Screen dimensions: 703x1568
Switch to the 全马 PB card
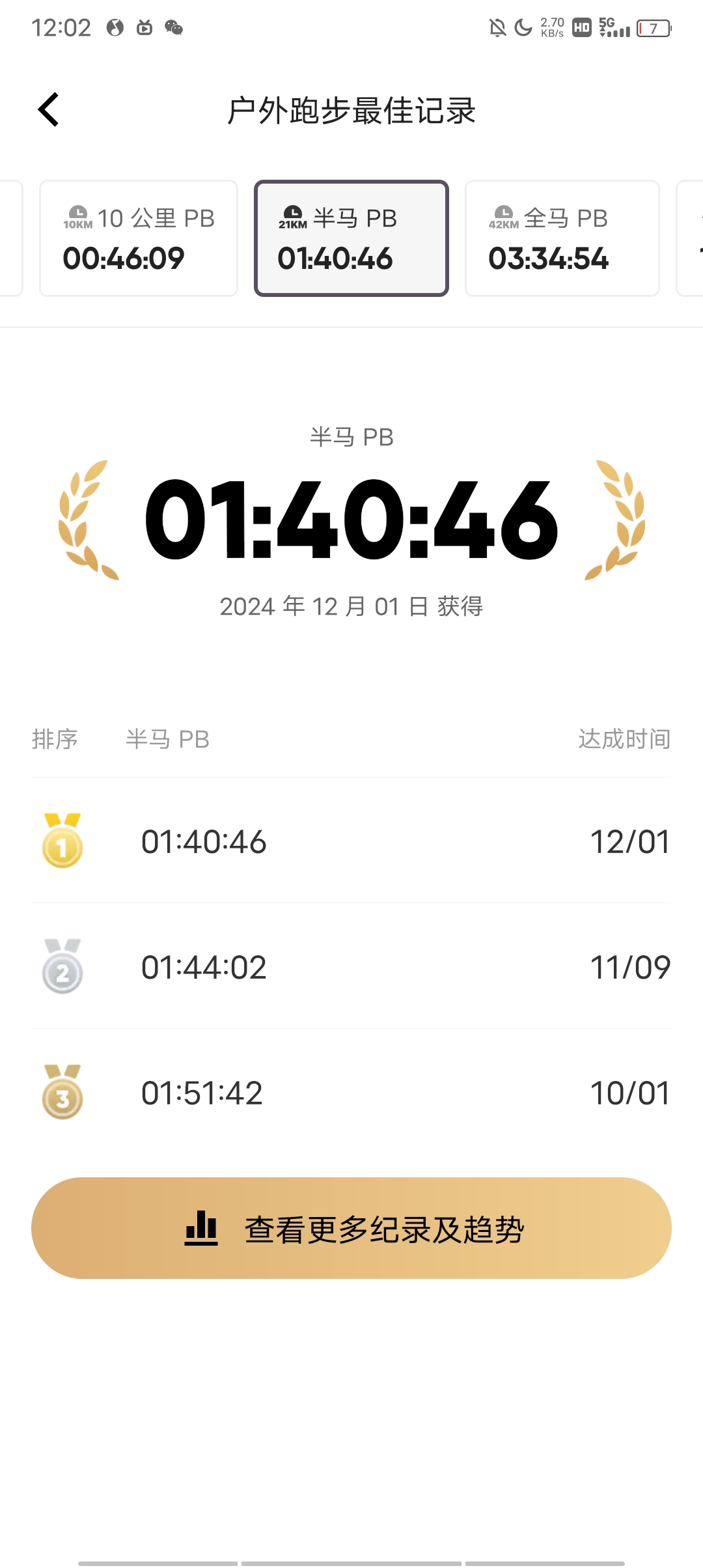coord(562,238)
